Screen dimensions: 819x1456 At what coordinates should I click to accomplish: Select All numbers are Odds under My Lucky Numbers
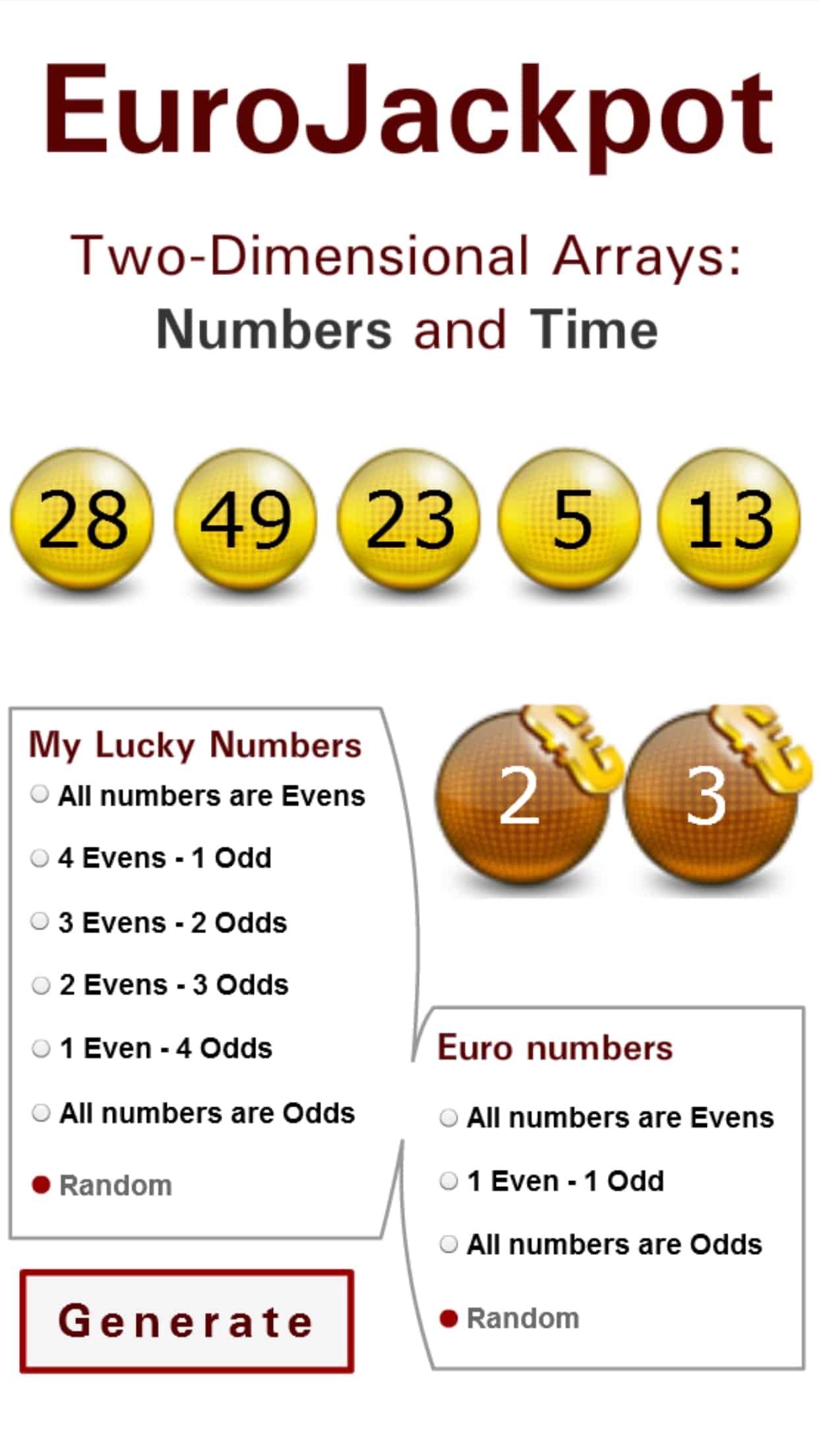[x=193, y=1113]
